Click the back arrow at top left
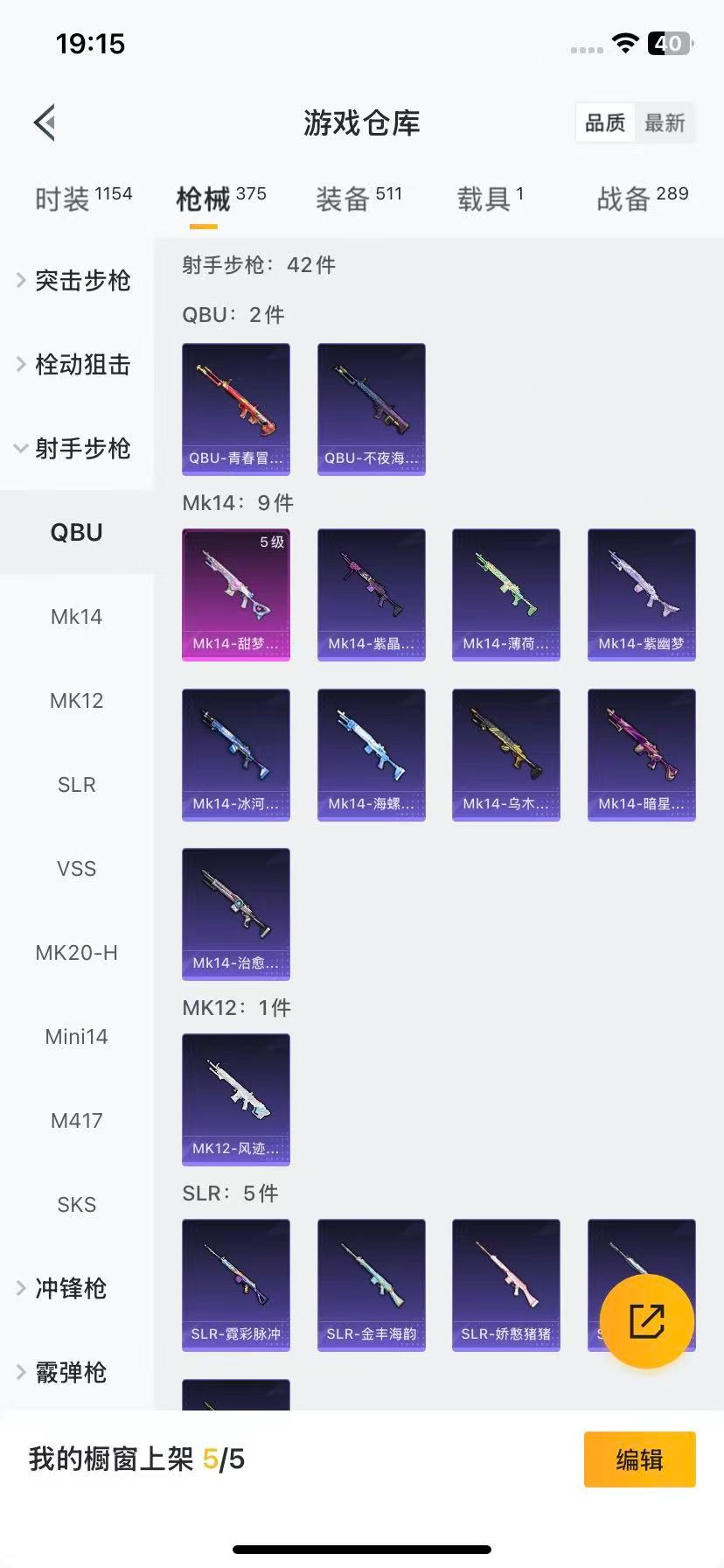This screenshot has height=1568, width=724. click(x=45, y=122)
